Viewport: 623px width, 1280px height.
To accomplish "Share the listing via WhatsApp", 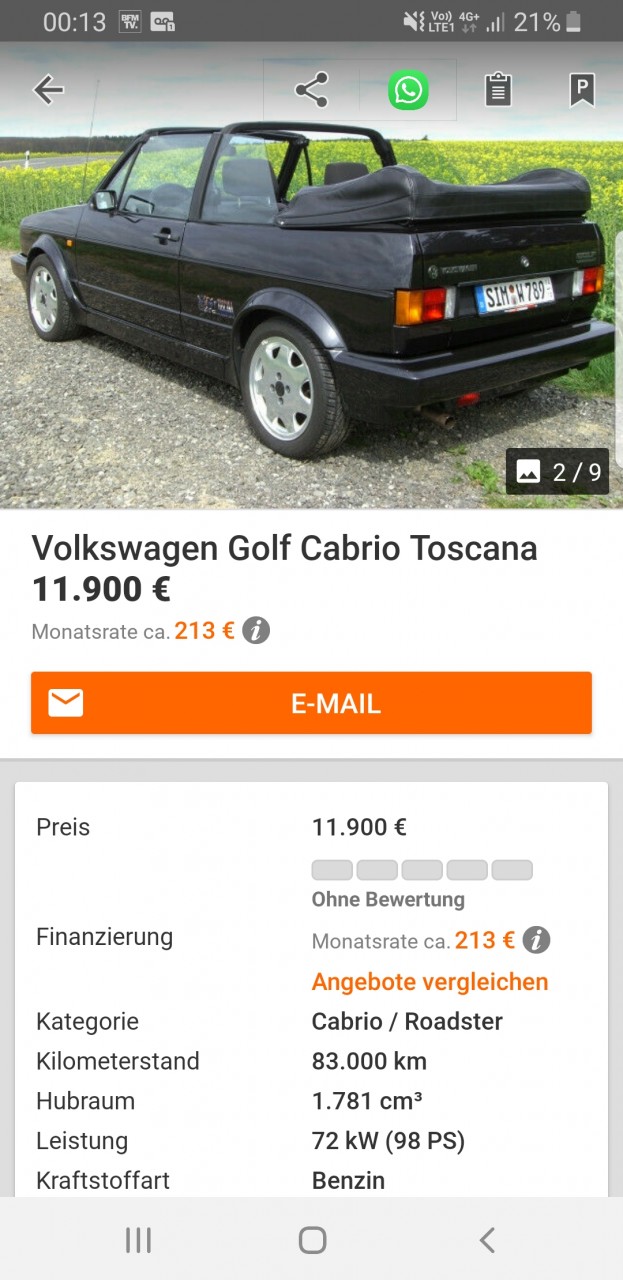I will click(408, 90).
